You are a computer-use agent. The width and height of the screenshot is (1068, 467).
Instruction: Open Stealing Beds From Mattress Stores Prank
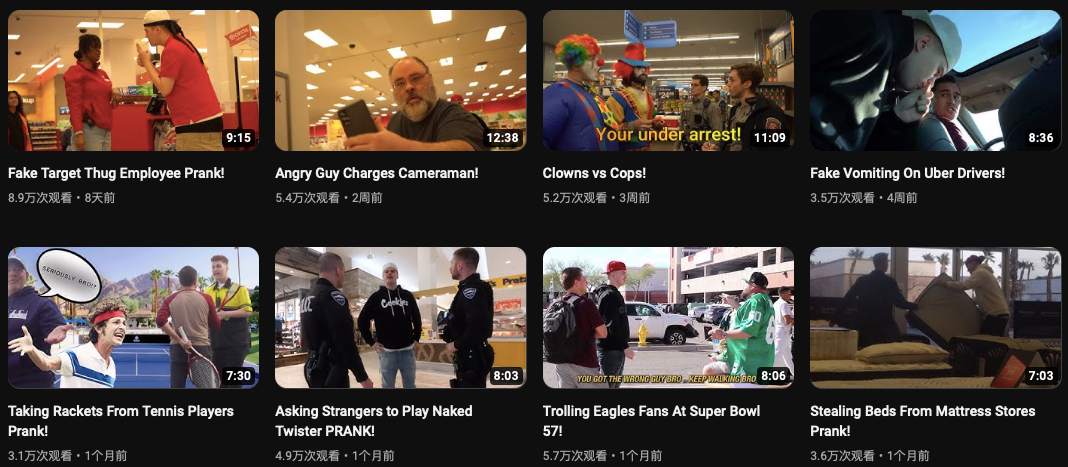pos(935,317)
